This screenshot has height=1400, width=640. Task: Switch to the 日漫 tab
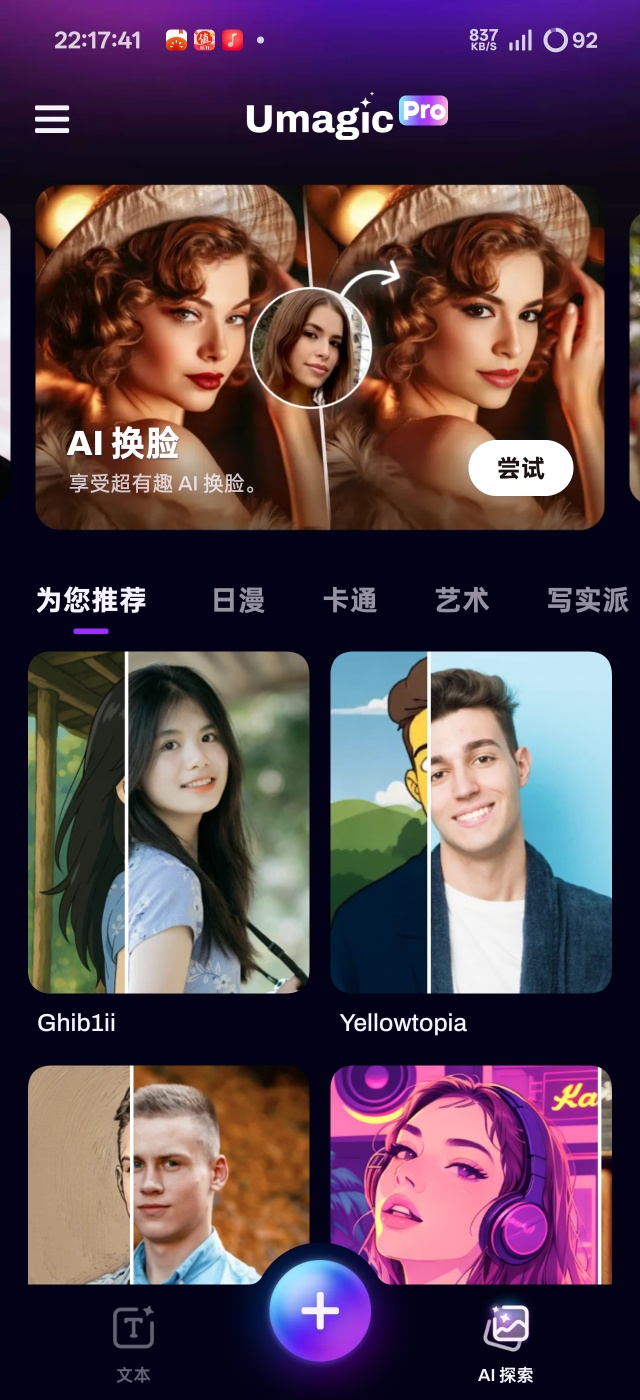pos(238,600)
